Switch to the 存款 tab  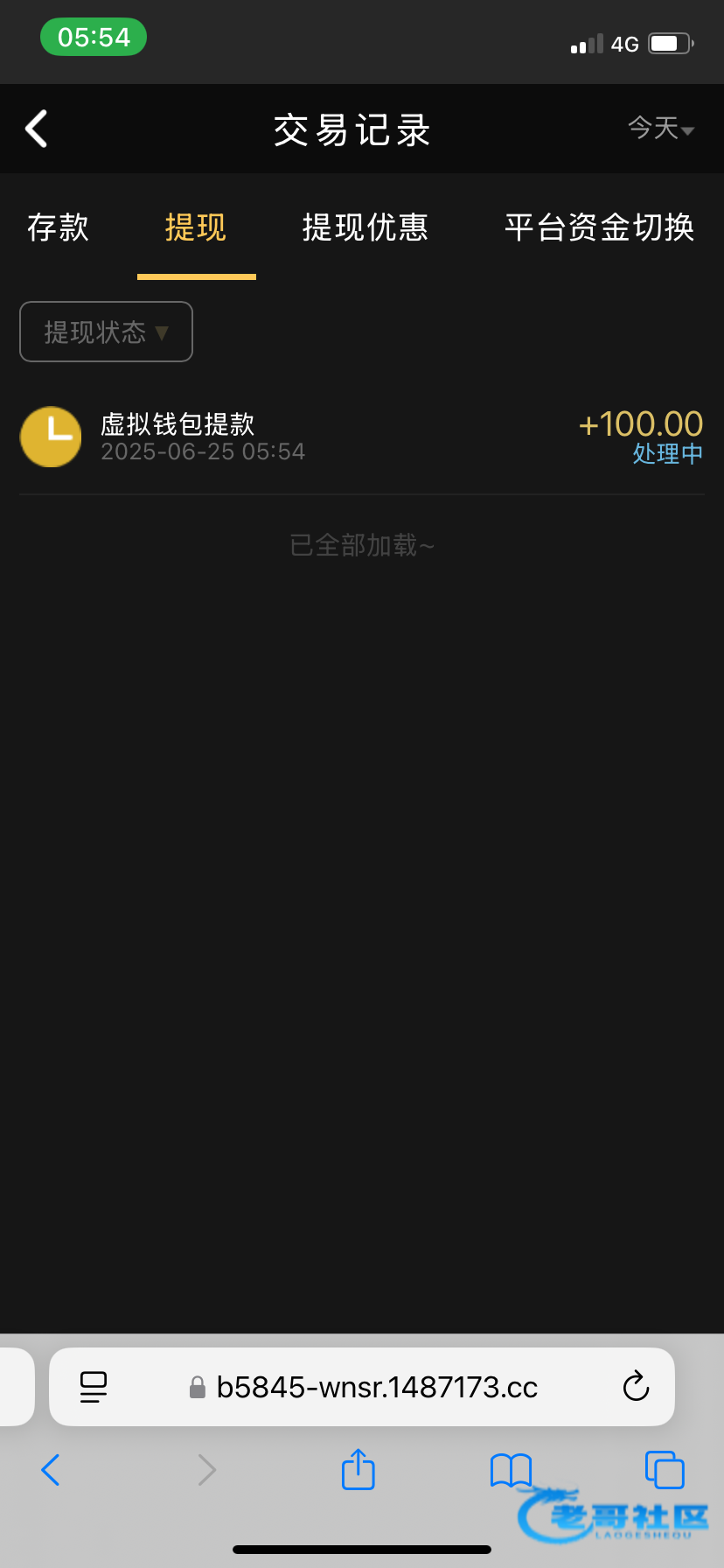coord(58,227)
